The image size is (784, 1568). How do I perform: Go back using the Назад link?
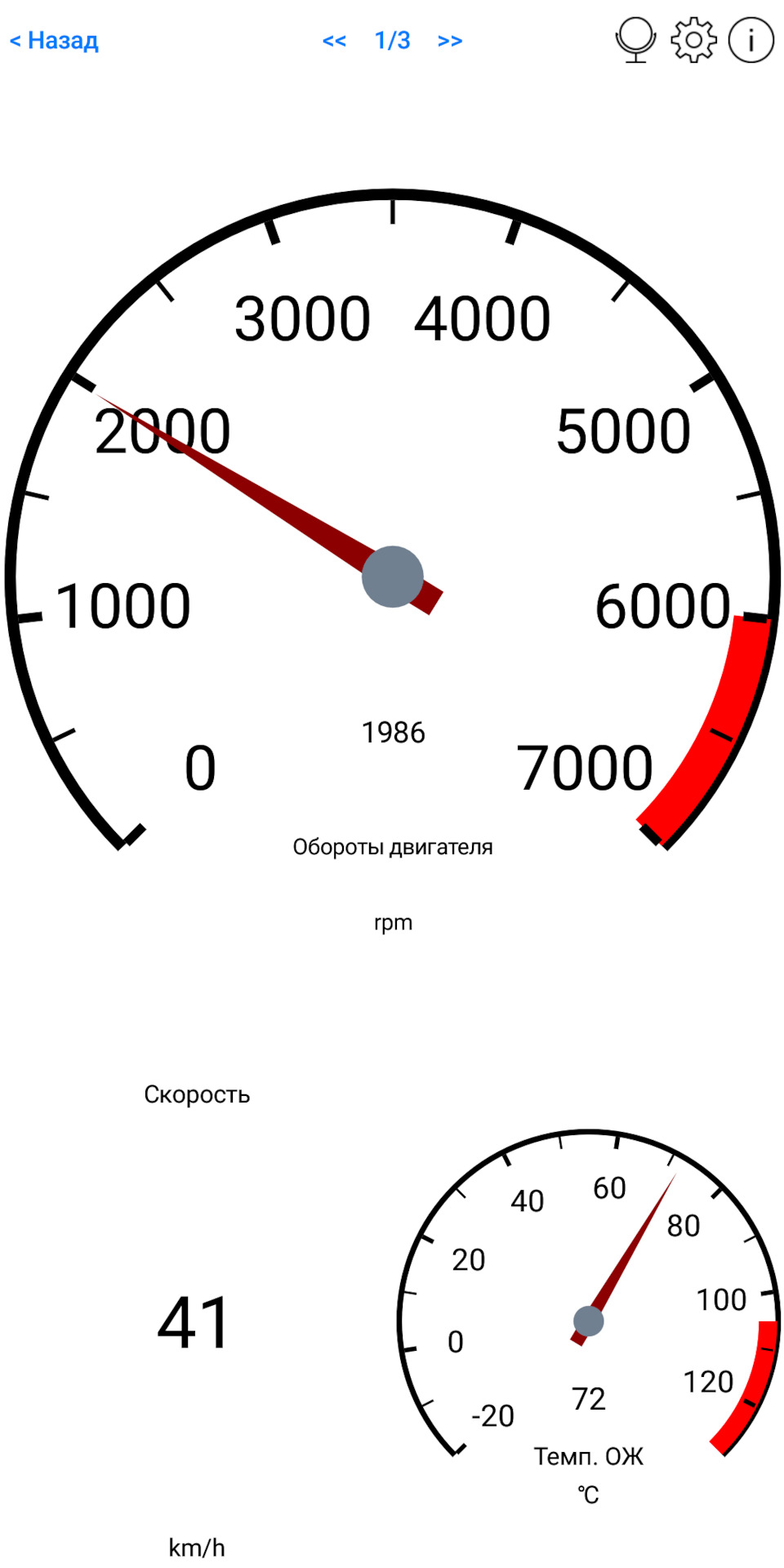pos(54,40)
